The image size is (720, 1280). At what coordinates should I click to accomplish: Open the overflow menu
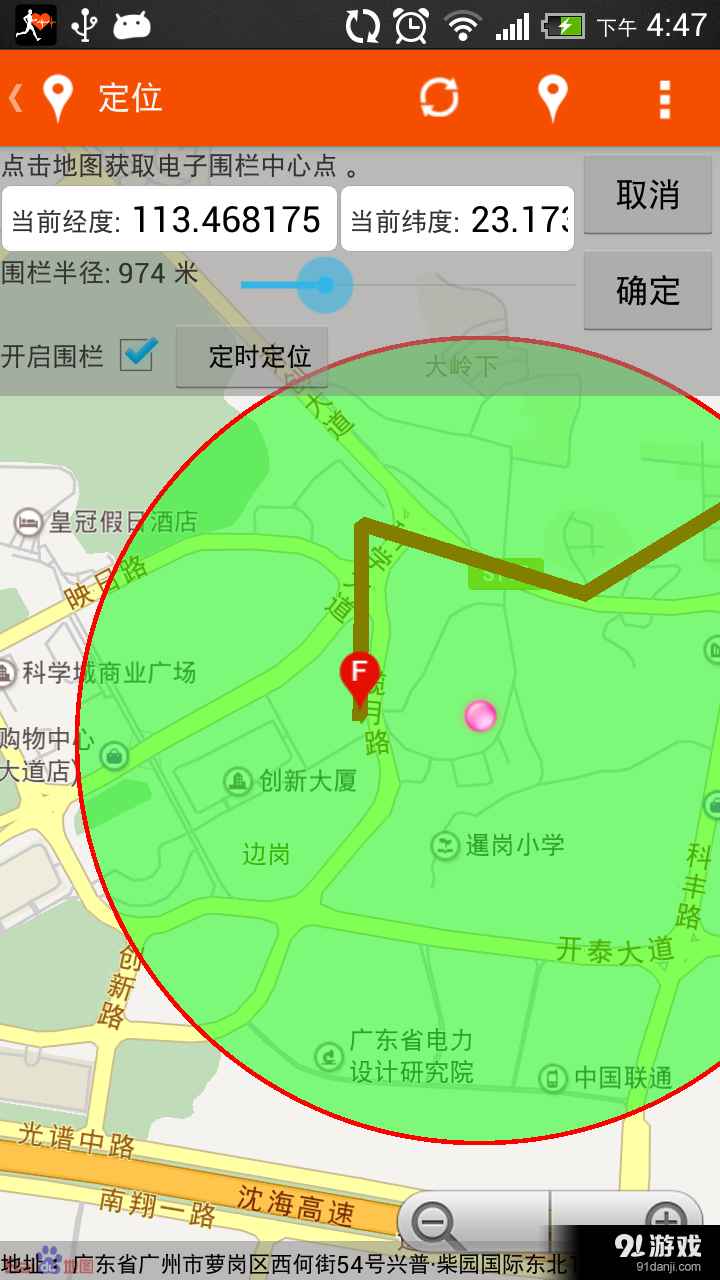[664, 98]
